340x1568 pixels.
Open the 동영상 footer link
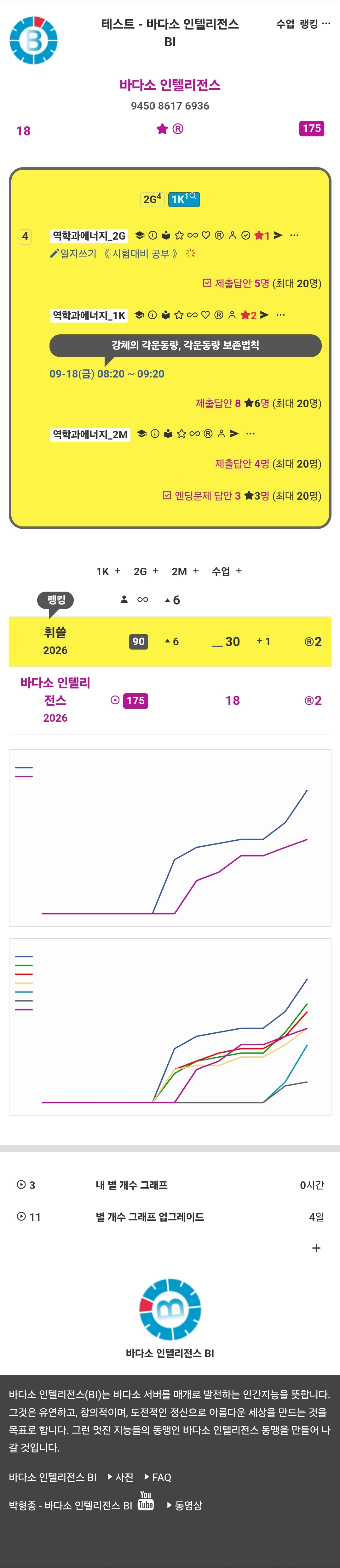[x=185, y=1505]
